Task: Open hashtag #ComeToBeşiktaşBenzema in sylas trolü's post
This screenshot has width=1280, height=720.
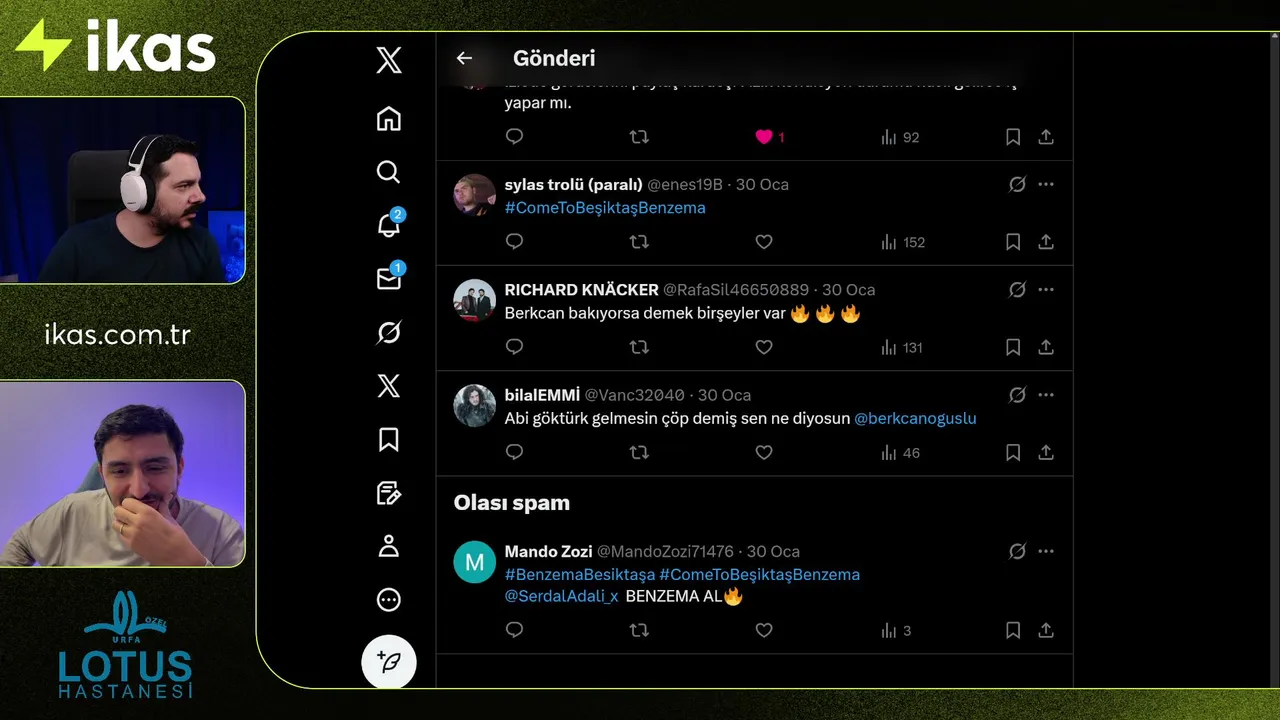Action: 605,208
